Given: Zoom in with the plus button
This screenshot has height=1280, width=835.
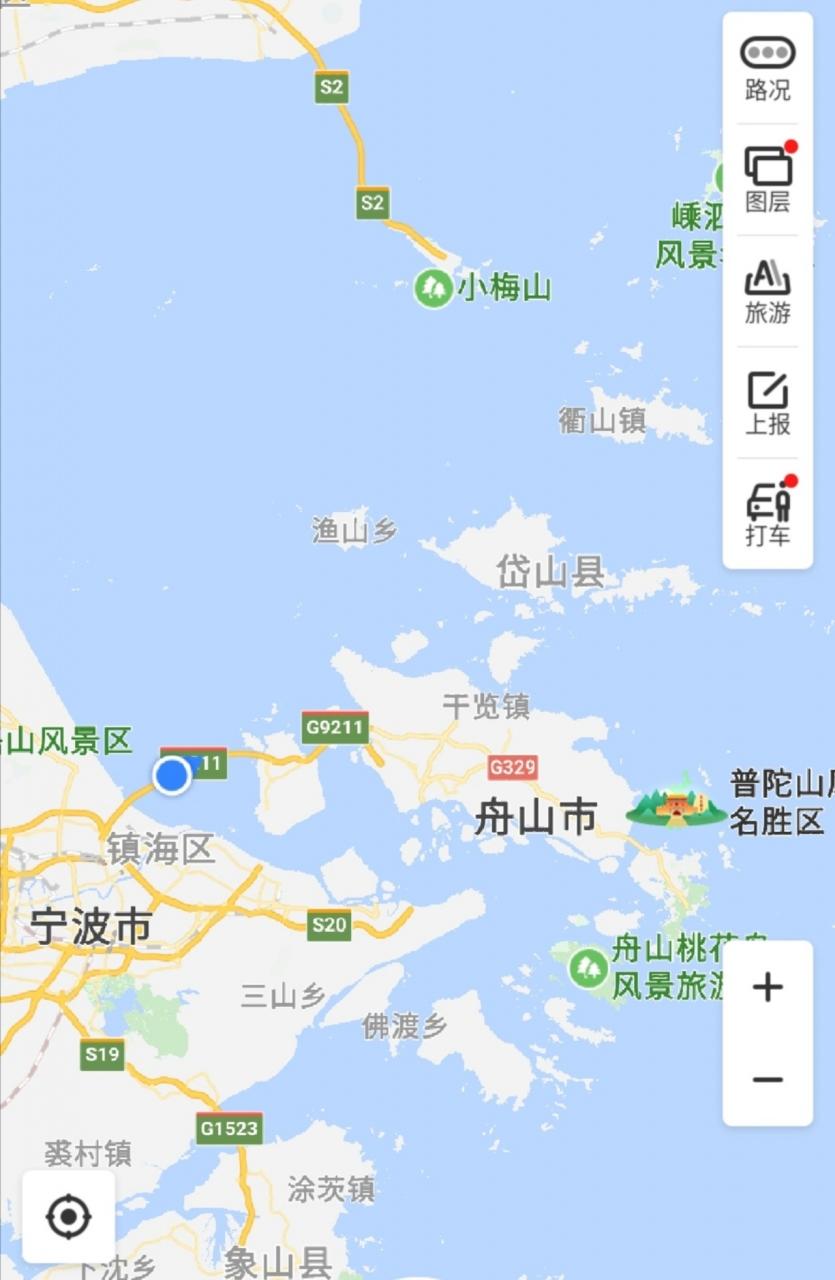Looking at the screenshot, I should 768,987.
